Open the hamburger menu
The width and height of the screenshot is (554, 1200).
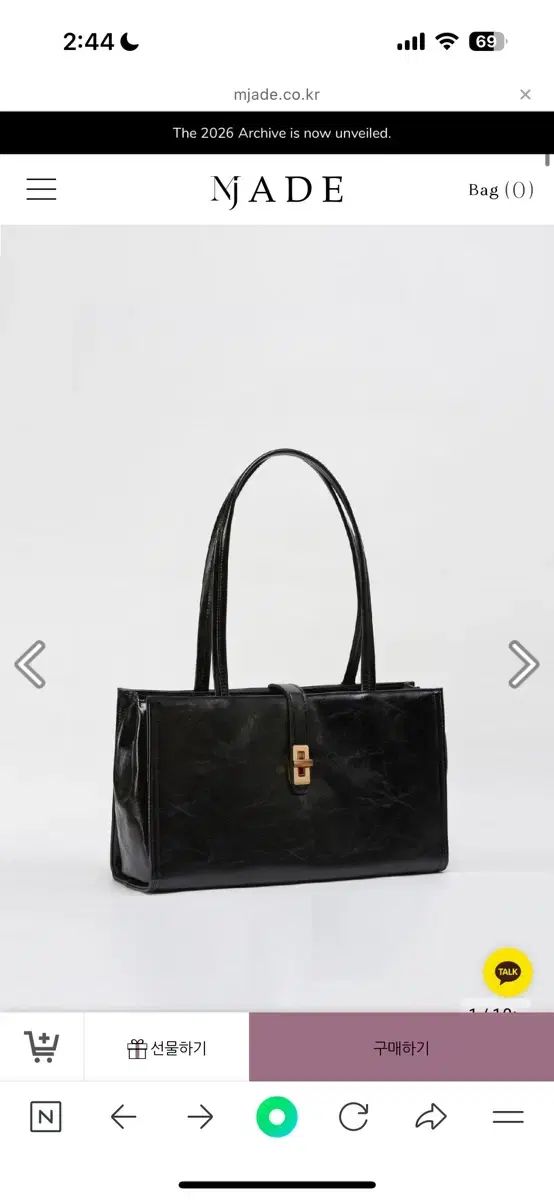41,189
